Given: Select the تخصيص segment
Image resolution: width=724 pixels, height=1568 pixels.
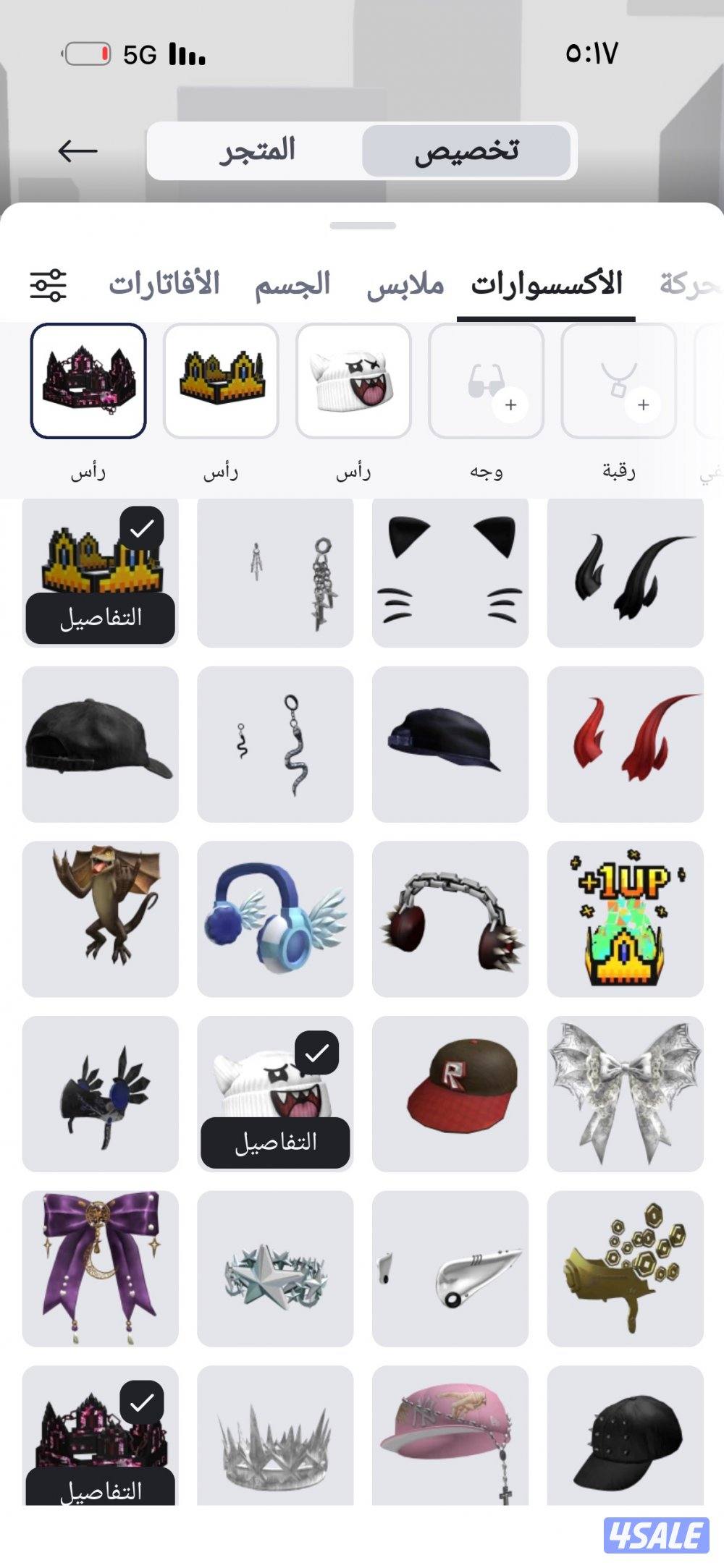Looking at the screenshot, I should 466,151.
